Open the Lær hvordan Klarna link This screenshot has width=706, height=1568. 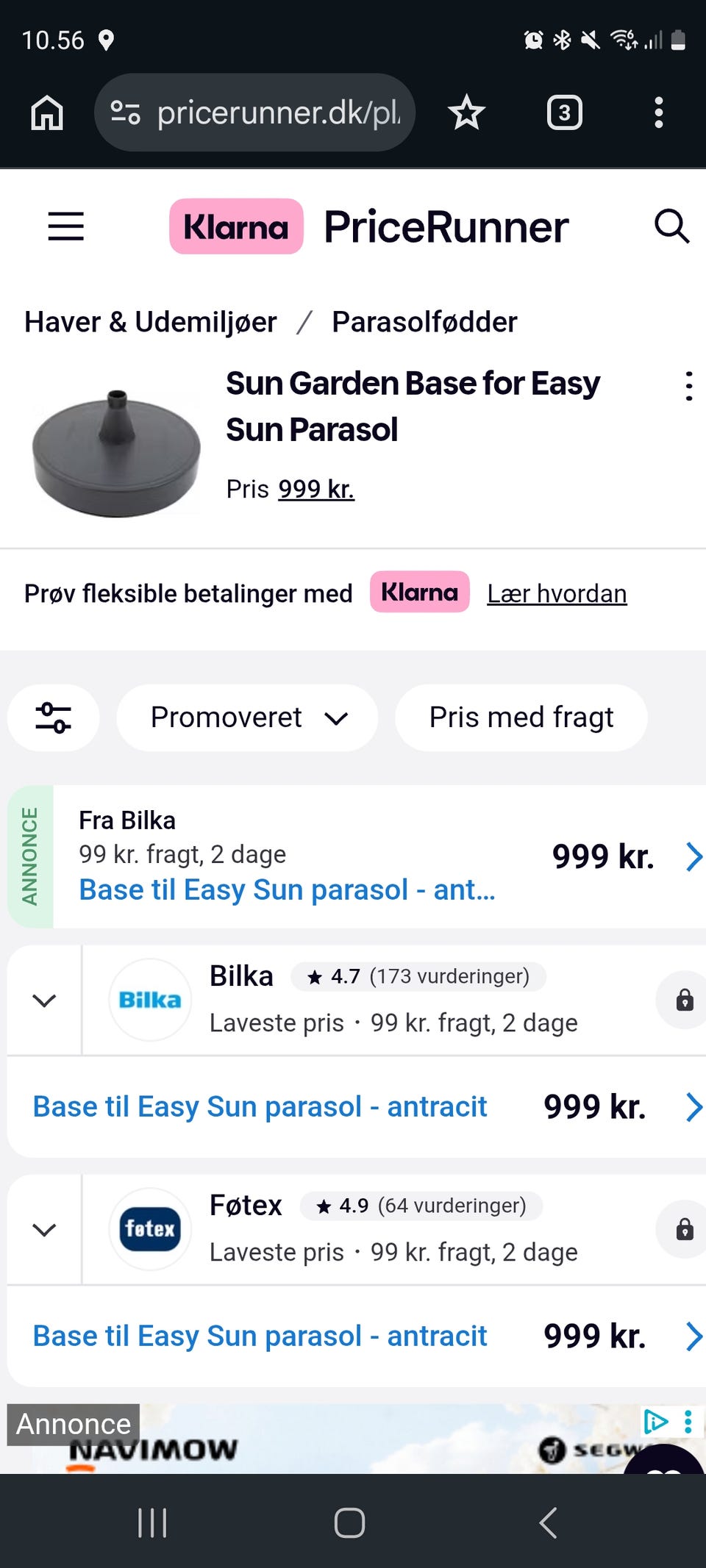click(x=556, y=593)
